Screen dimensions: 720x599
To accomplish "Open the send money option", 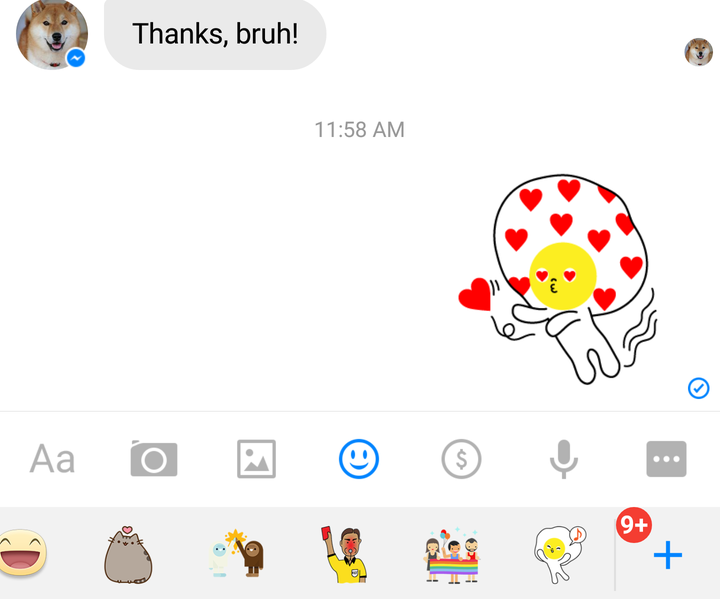I will [x=461, y=459].
